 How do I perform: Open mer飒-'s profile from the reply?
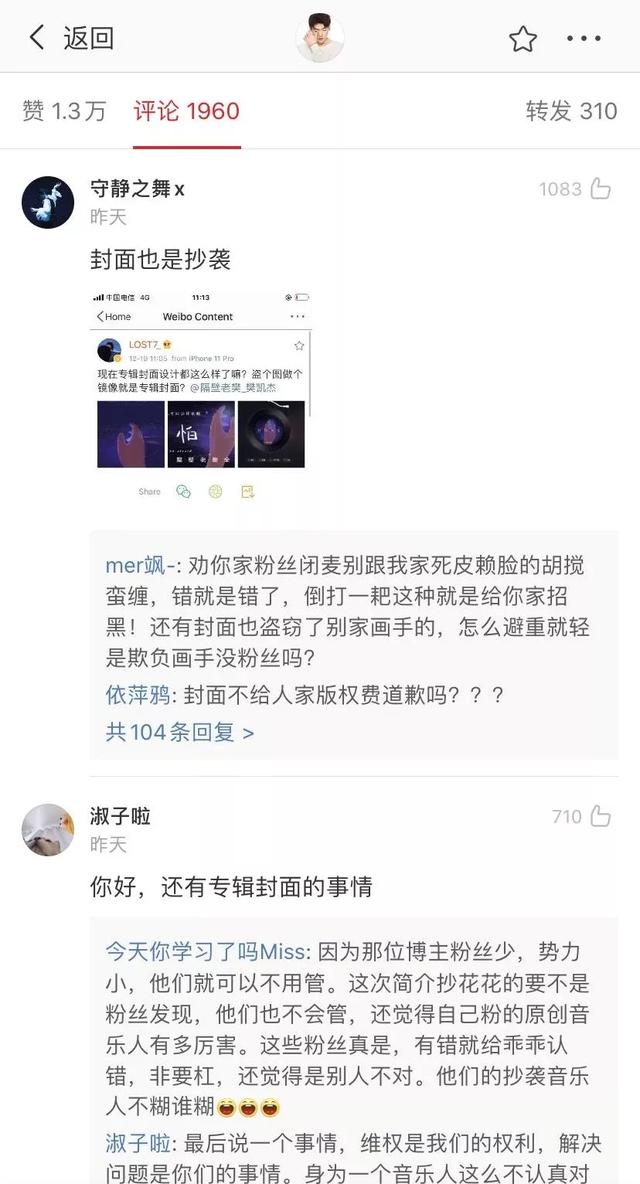[x=141, y=565]
